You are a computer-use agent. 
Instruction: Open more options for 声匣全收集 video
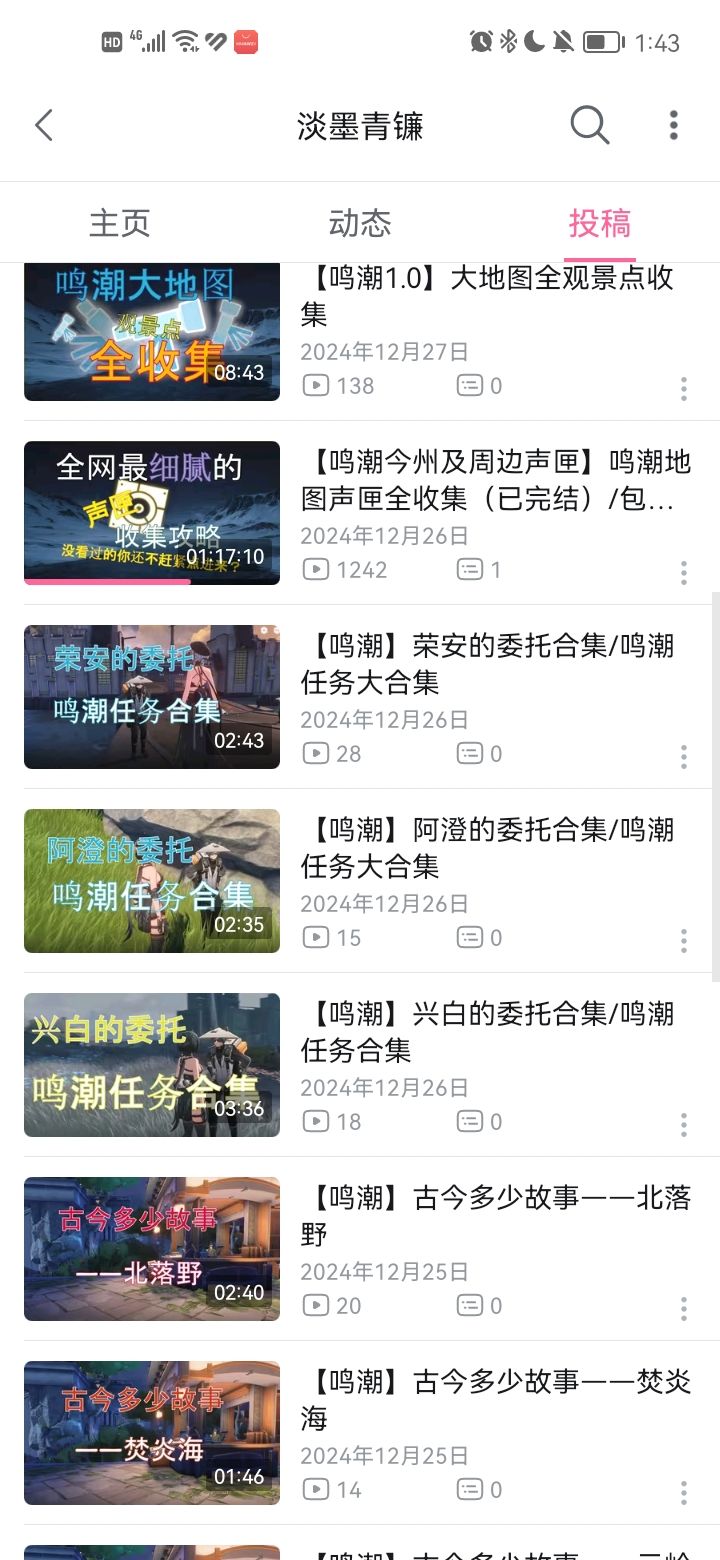684,572
